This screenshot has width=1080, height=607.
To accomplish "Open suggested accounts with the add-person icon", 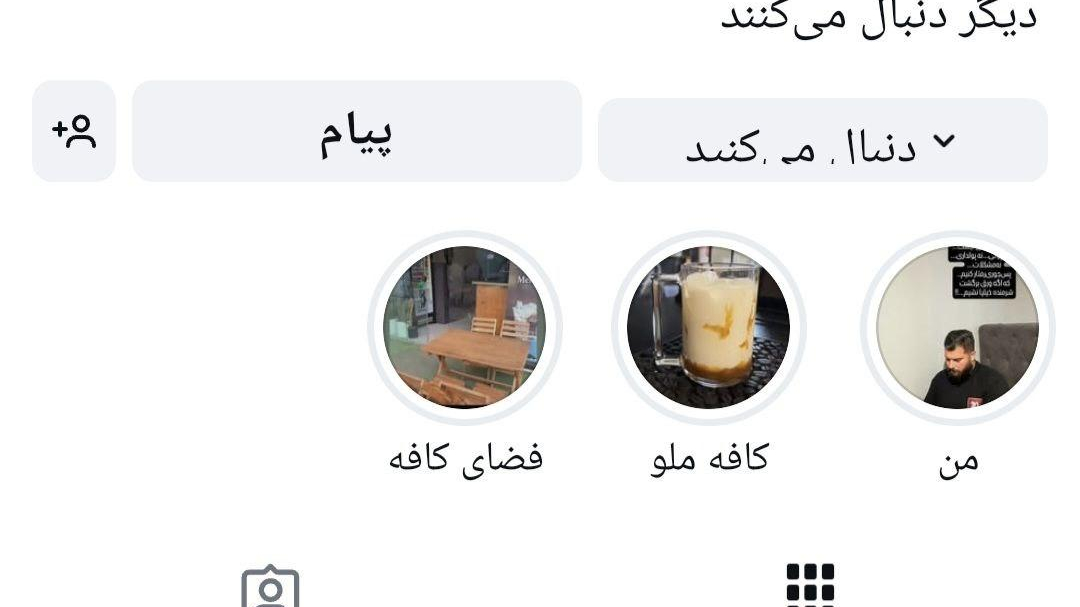I will [x=74, y=131].
